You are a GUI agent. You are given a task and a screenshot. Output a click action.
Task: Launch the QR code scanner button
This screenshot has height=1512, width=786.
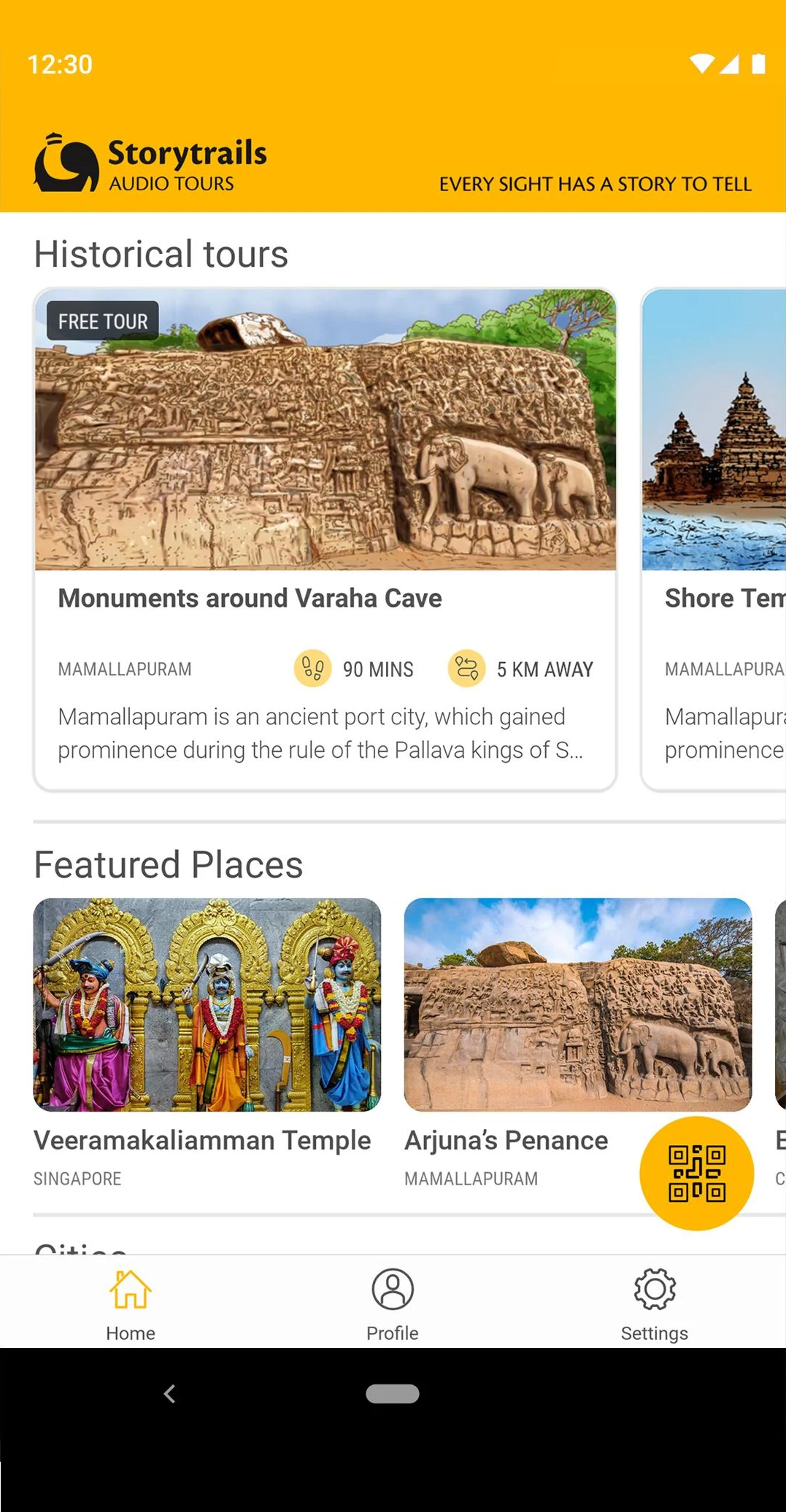[x=696, y=1173]
